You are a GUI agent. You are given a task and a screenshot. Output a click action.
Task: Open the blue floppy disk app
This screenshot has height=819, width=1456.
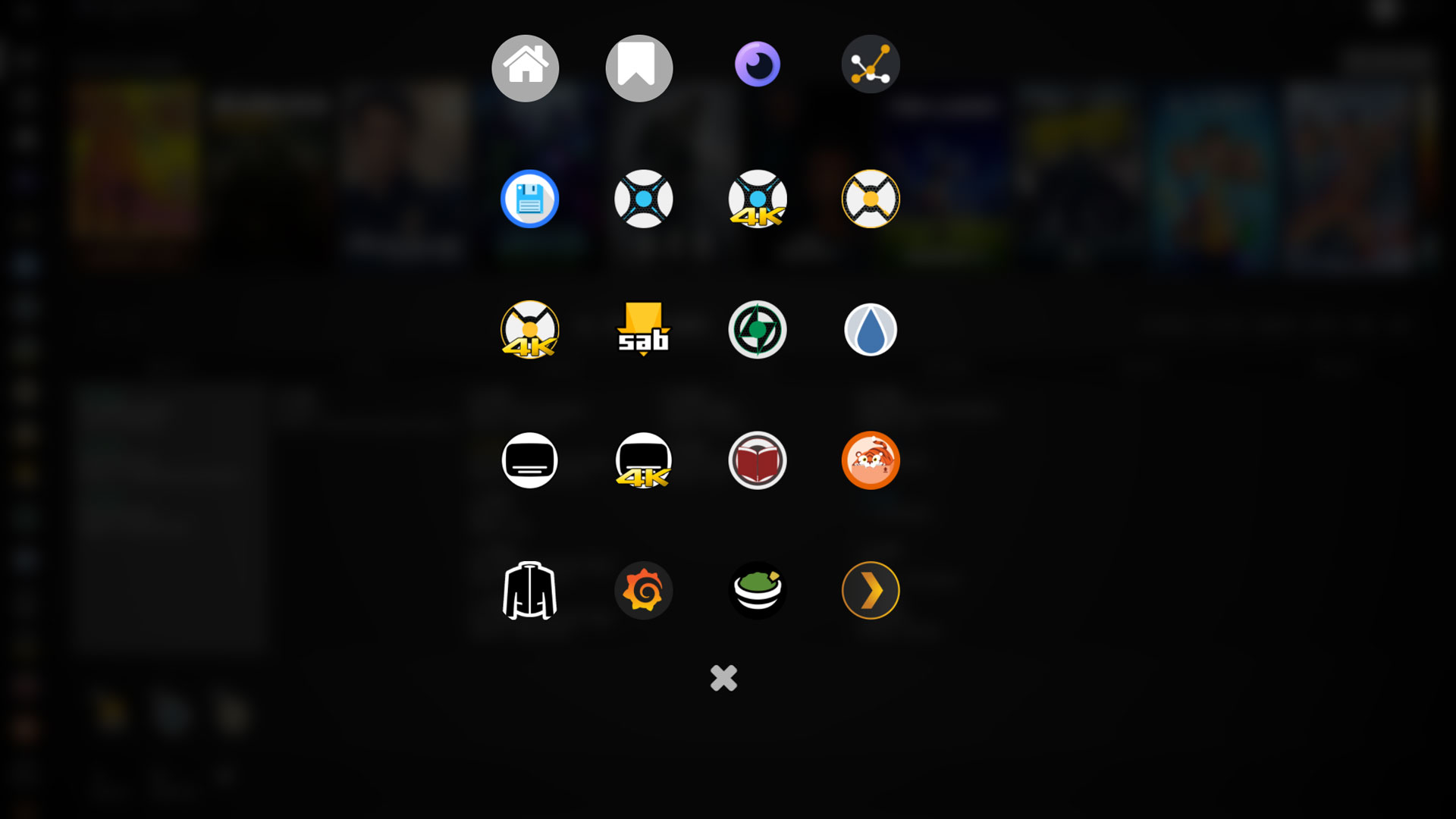[529, 199]
